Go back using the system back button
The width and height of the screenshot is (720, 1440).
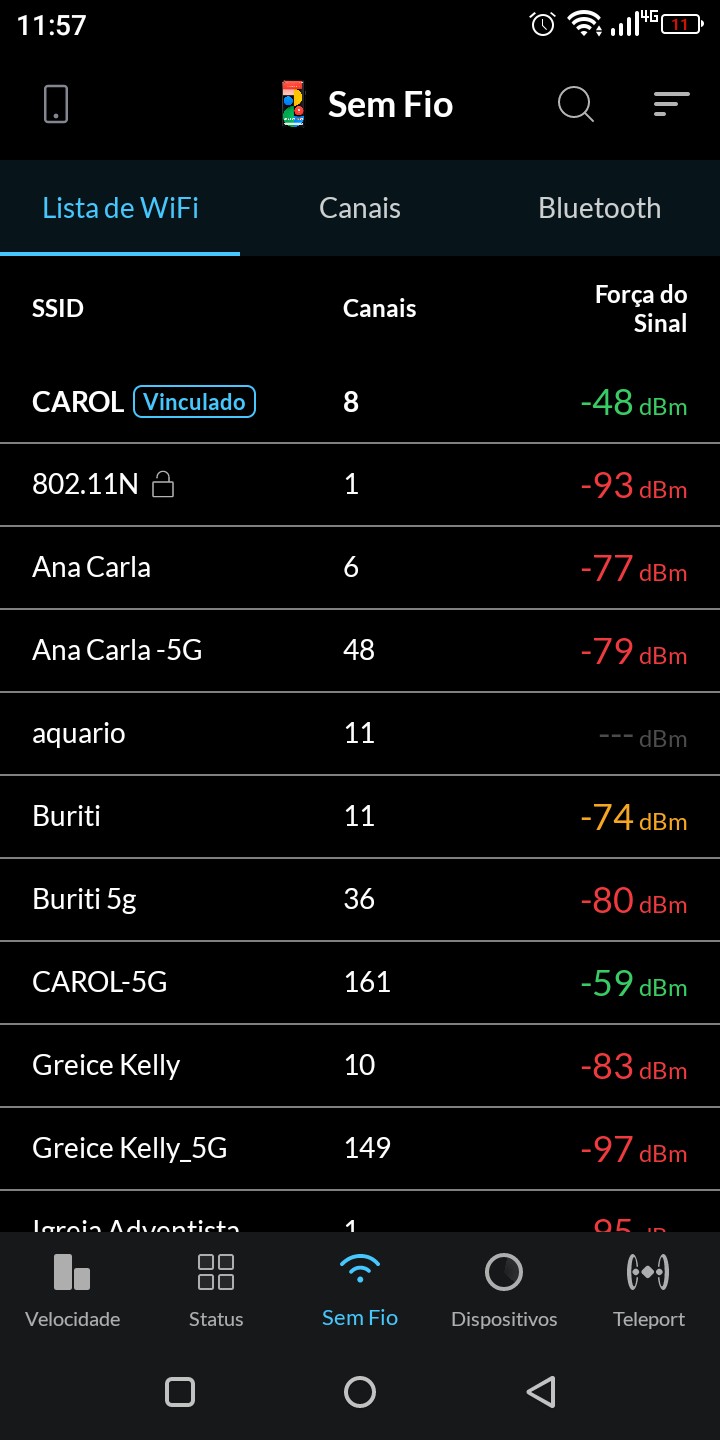pos(540,1391)
